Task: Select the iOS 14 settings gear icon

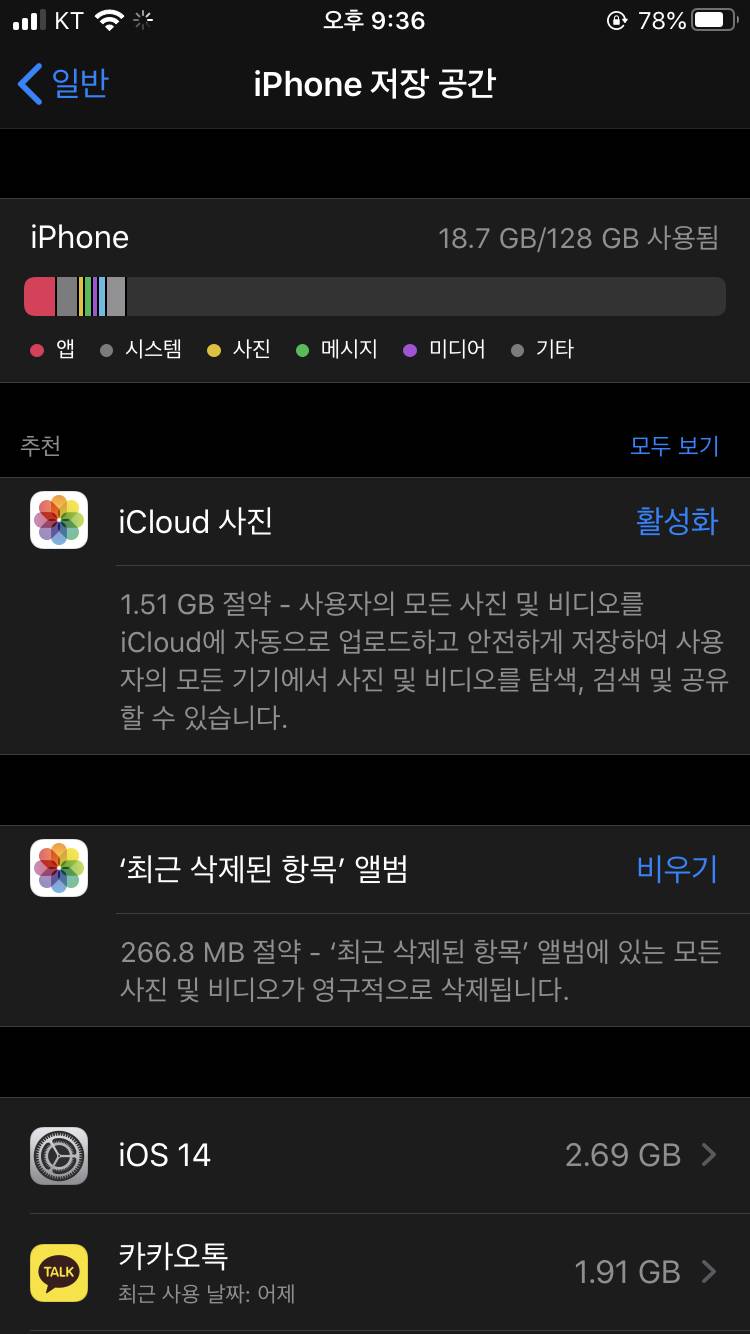Action: click(x=58, y=1155)
